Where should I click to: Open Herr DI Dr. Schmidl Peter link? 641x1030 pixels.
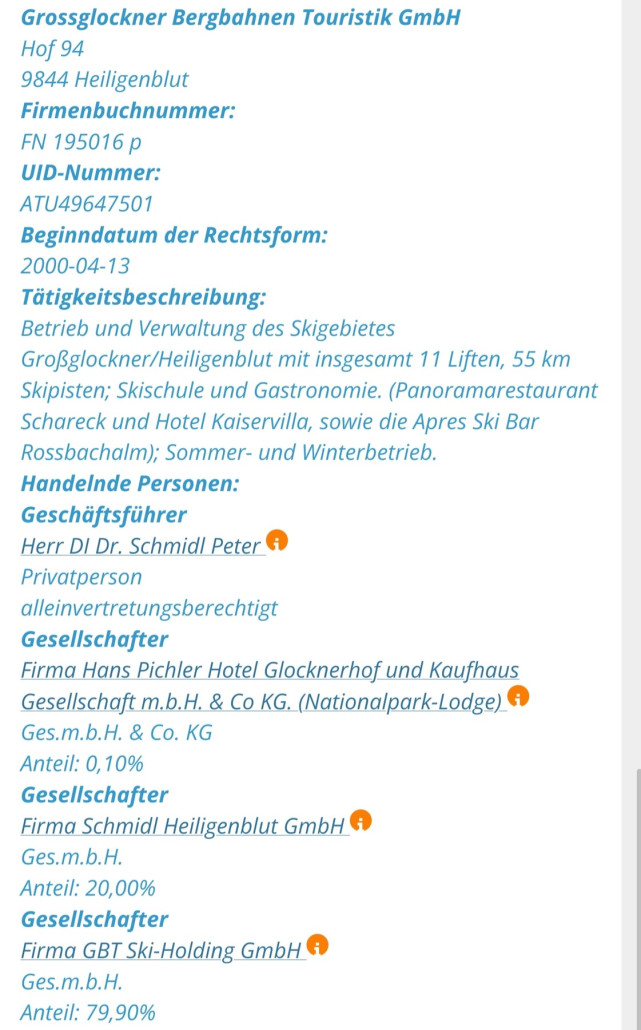(141, 546)
